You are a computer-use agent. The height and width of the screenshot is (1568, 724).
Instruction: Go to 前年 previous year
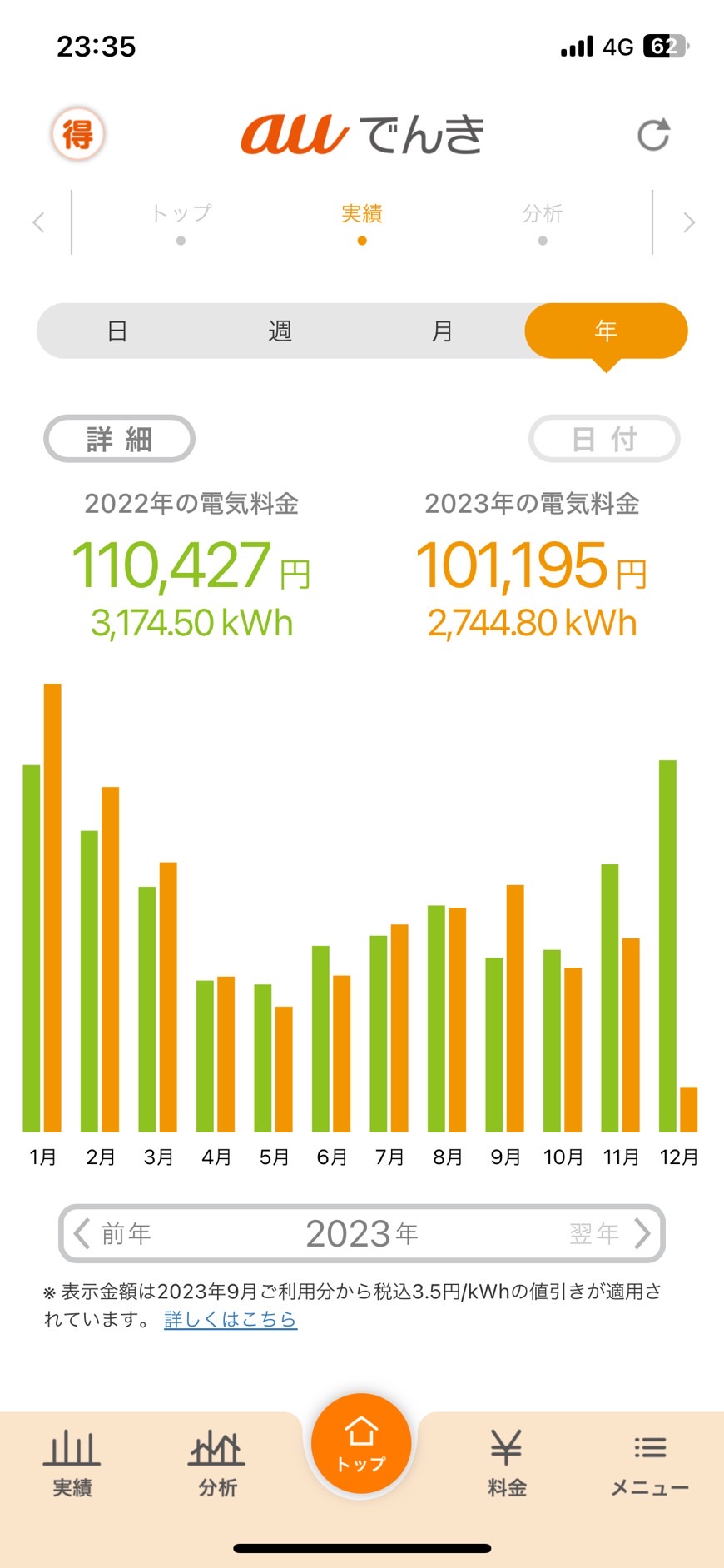[112, 1233]
